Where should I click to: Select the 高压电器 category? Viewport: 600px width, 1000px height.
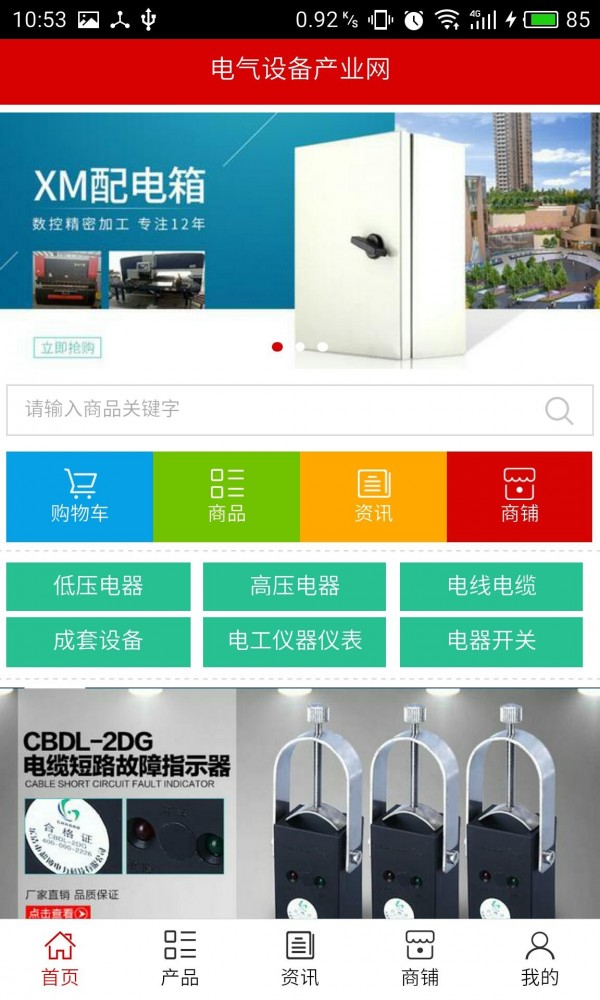(294, 586)
